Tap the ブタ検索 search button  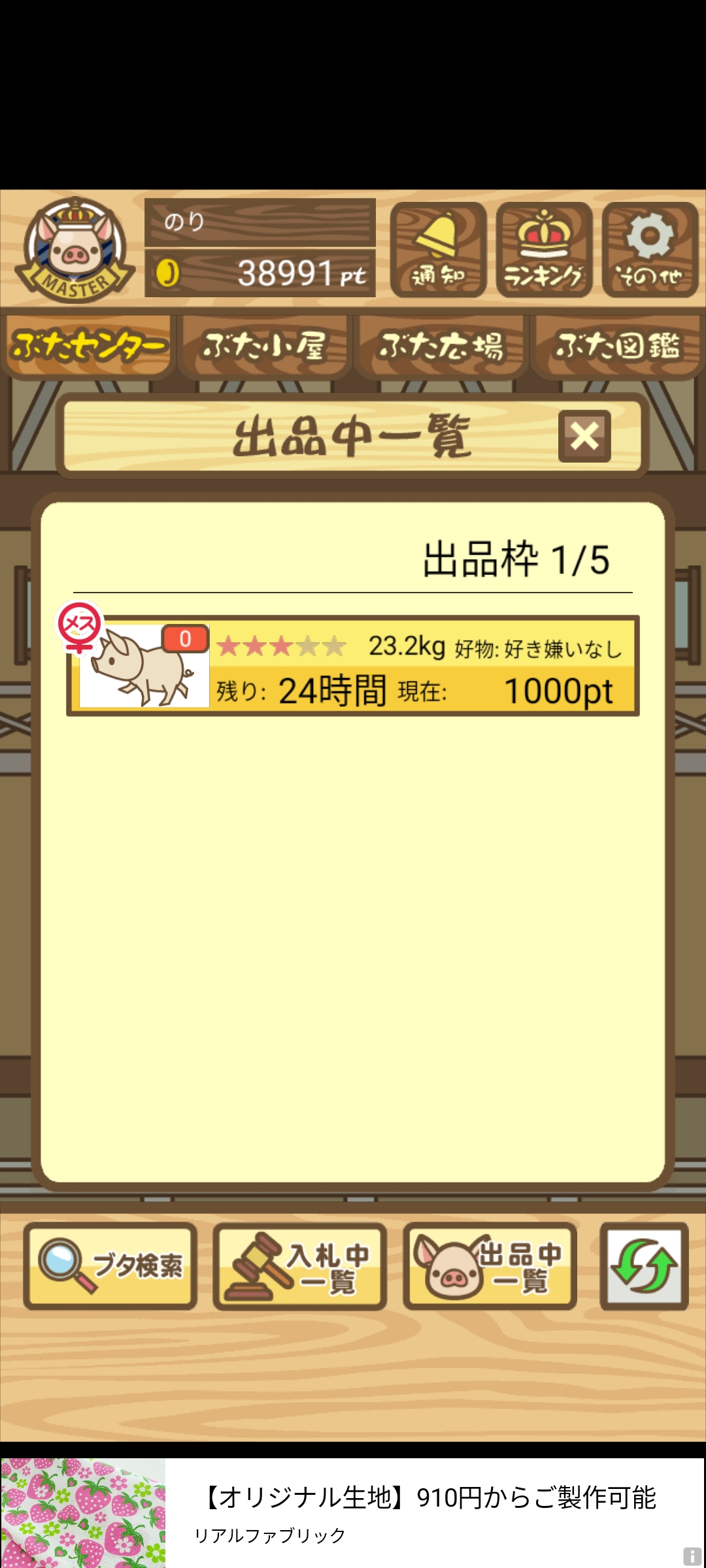click(110, 1266)
